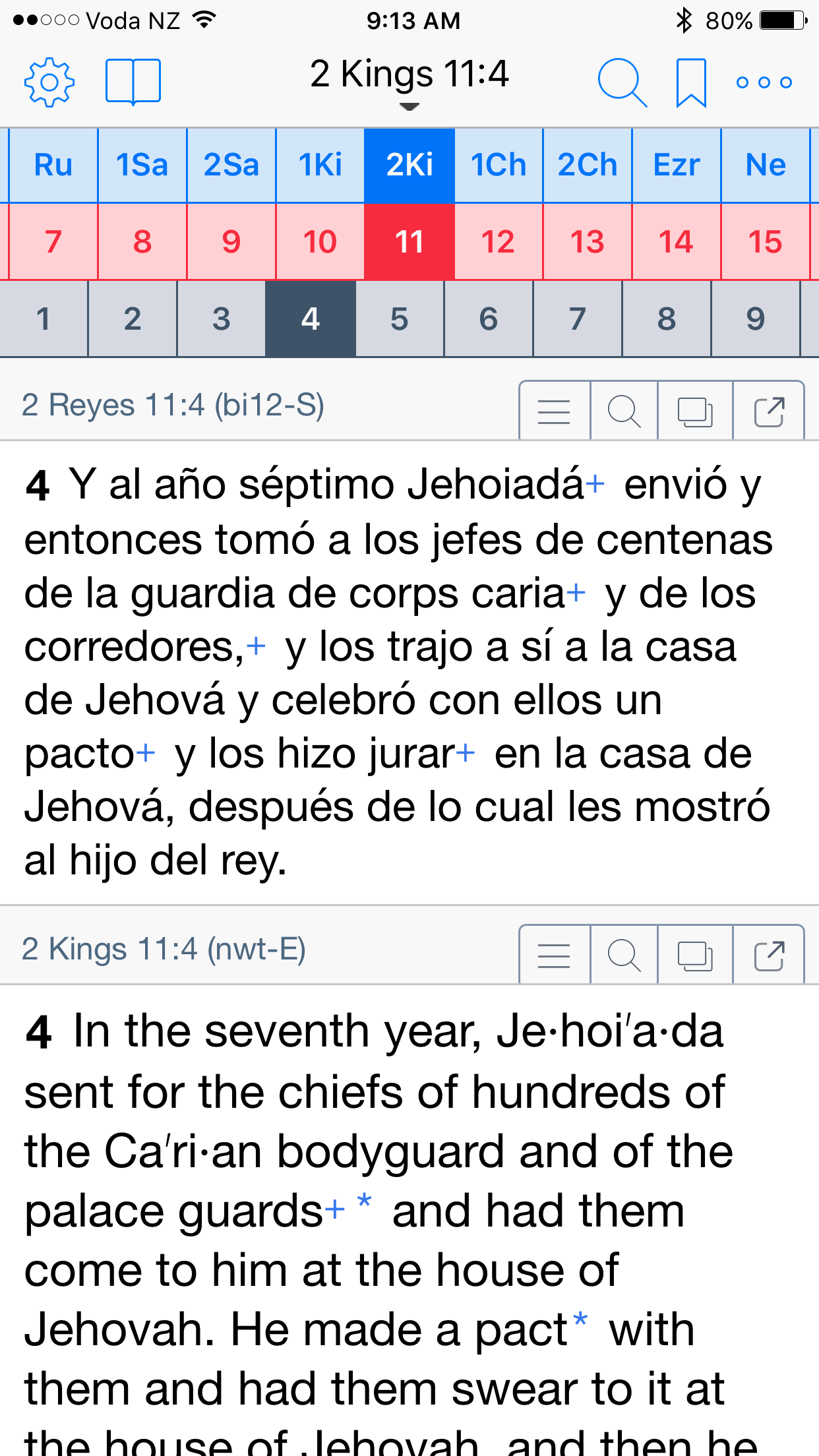819x1456 pixels.
Task: Select chapter 10
Action: 320,242
